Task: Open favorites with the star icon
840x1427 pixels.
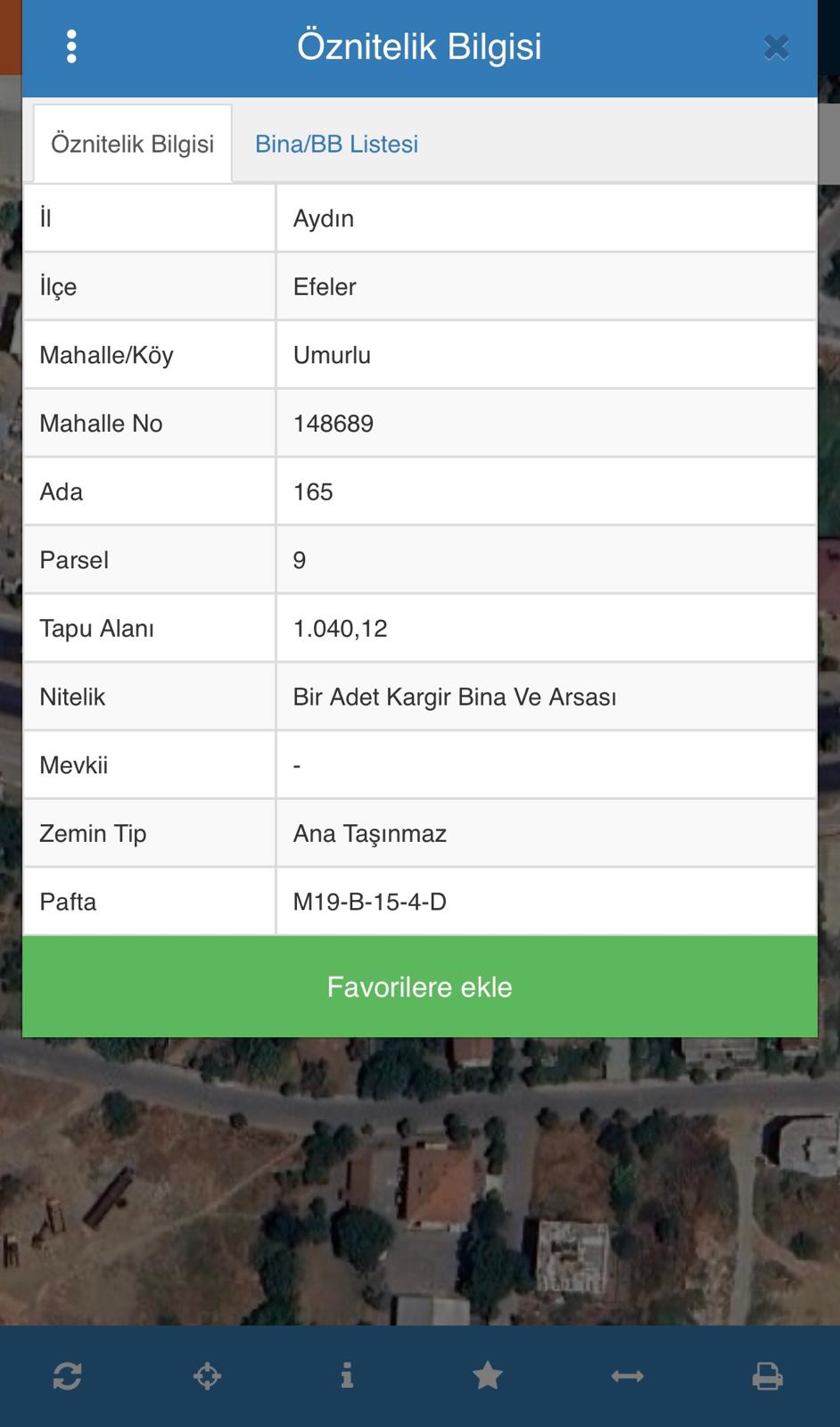Action: [487, 1376]
